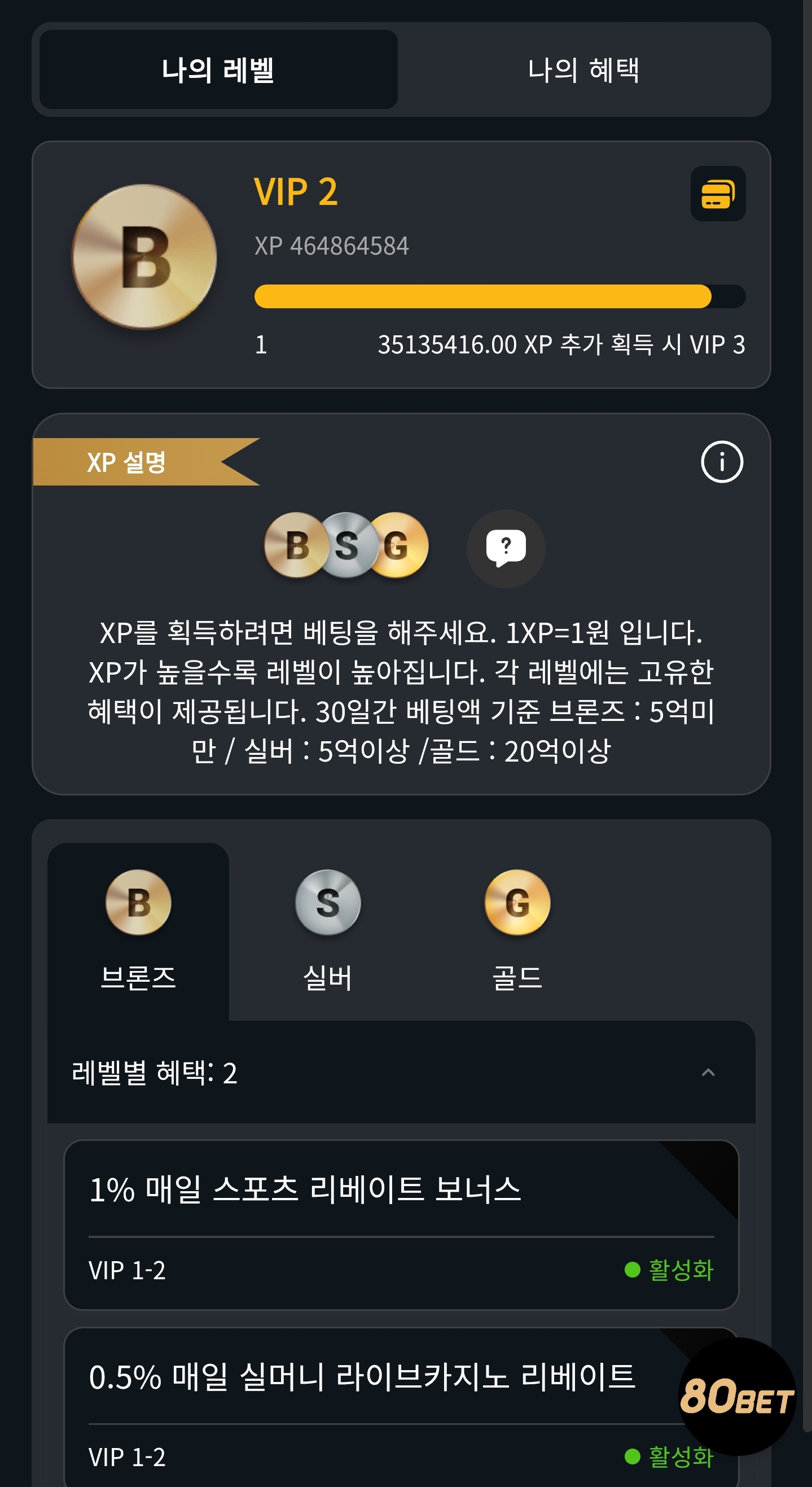Open the 1% 매일 스포츠 리베이트 보너스 card

coord(401,1225)
